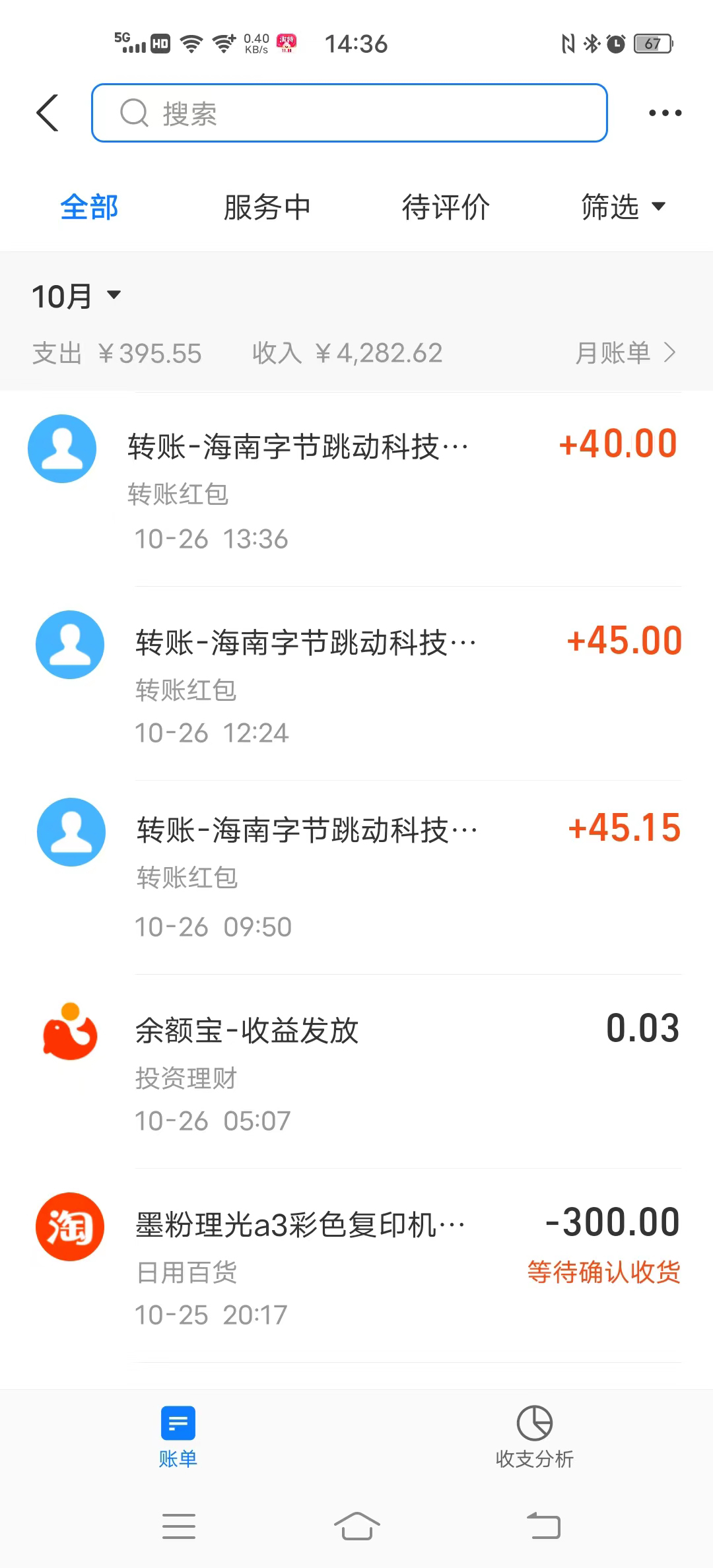This screenshot has width=713, height=1568.
Task: Open the -300.00 墨粉理光a3彩色复印机 order
Action: [356, 1266]
